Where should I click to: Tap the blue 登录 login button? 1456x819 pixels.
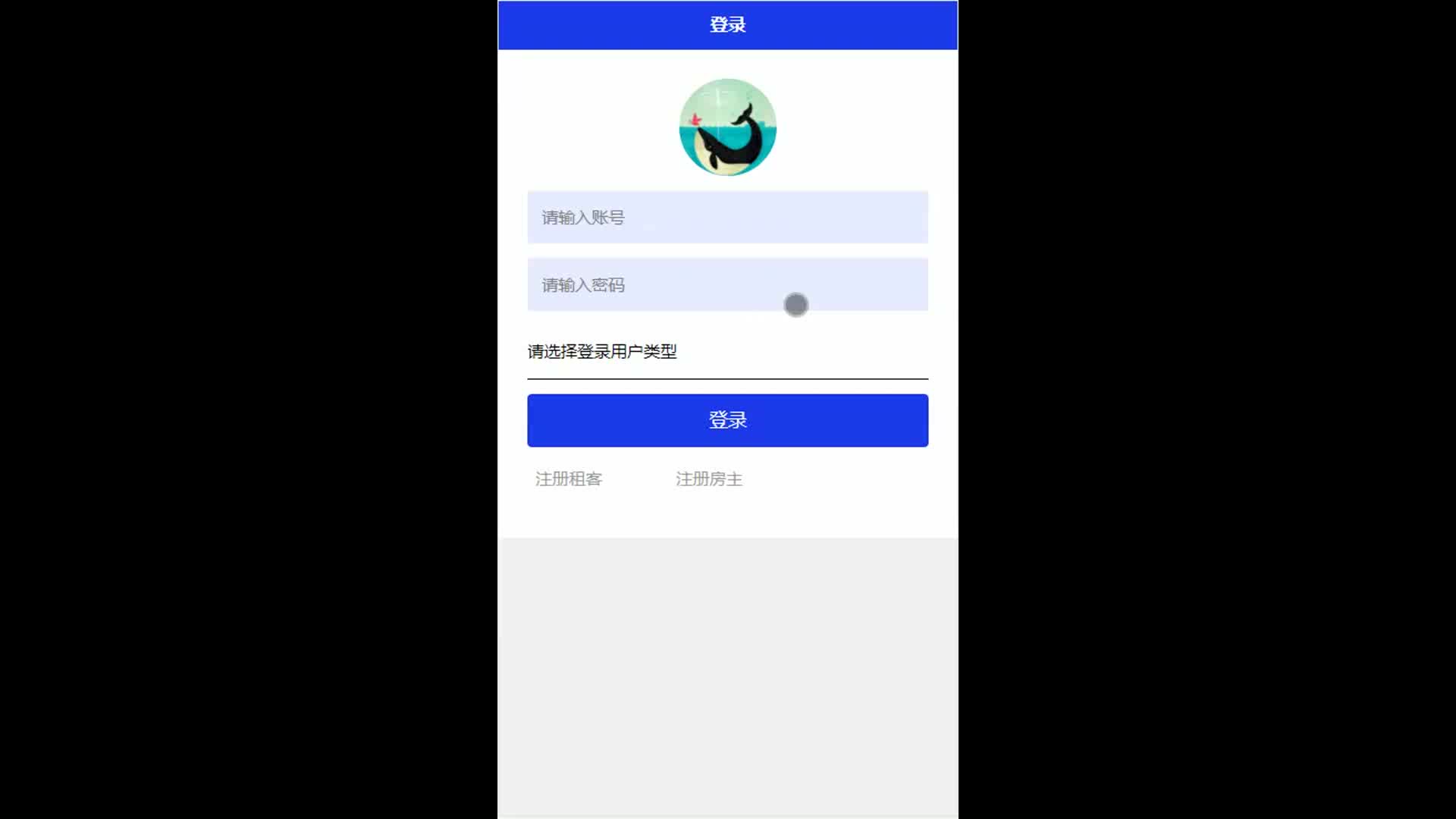click(727, 420)
